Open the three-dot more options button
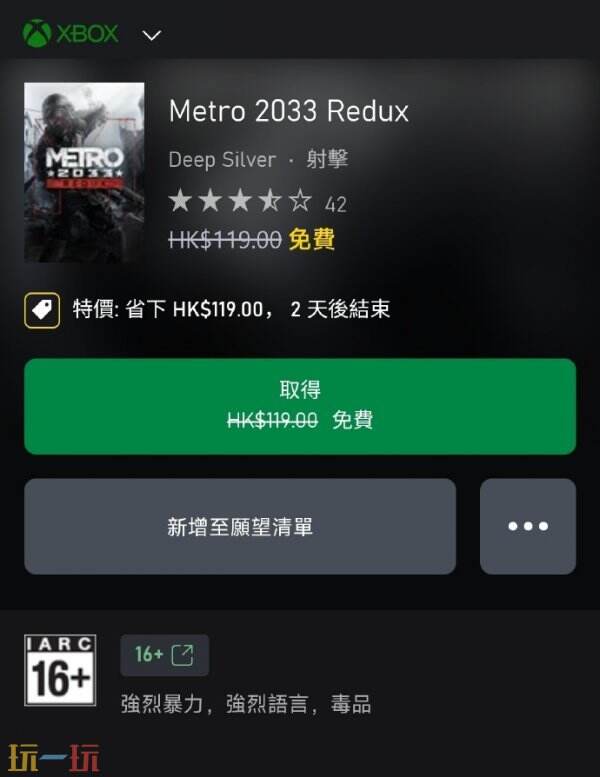Viewport: 600px width, 777px height. 528,526
